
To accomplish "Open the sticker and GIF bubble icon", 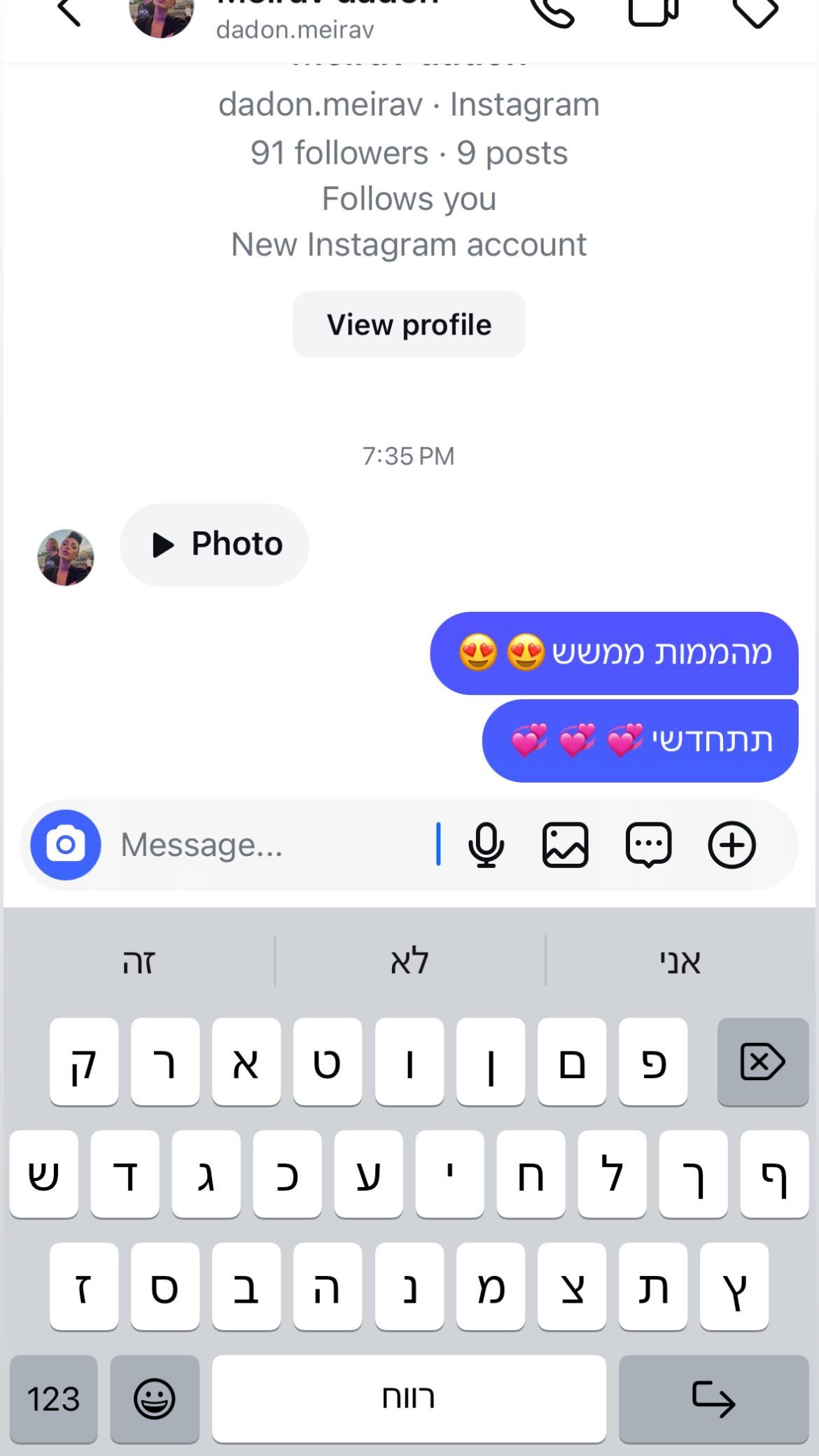I will [648, 845].
